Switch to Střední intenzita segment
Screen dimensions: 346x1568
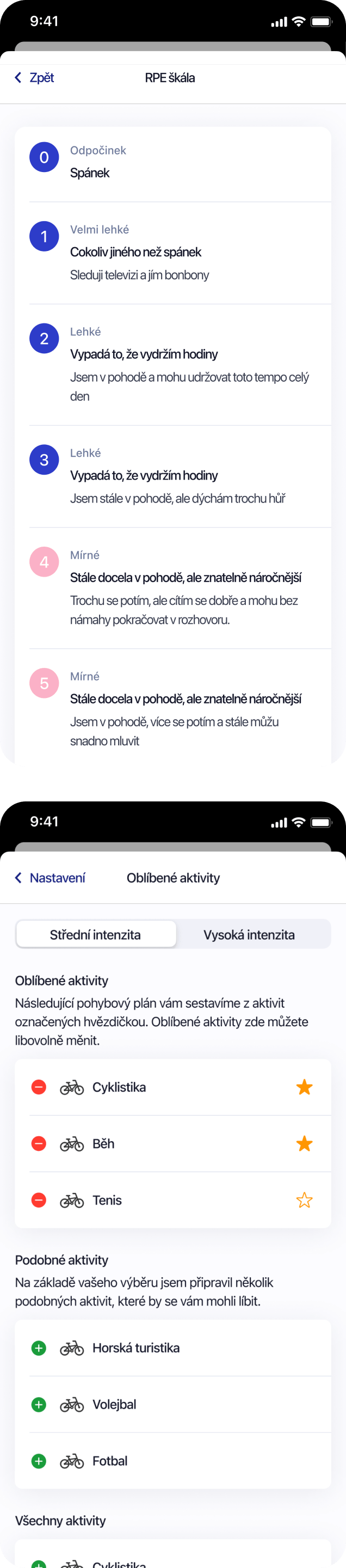(x=95, y=934)
